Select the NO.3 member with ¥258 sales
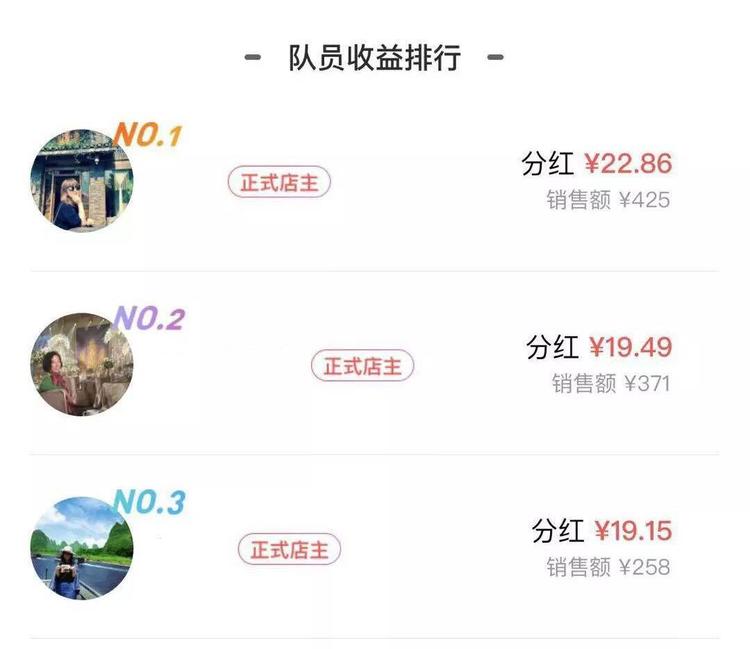Screen dimensions: 750x649 375,549
